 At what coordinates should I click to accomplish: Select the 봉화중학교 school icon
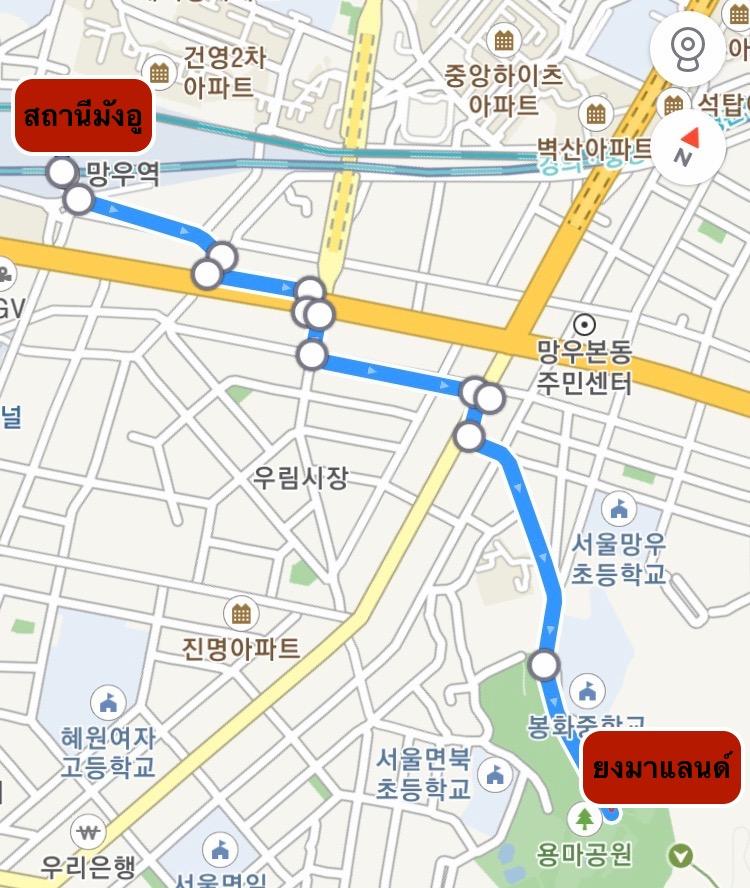586,691
